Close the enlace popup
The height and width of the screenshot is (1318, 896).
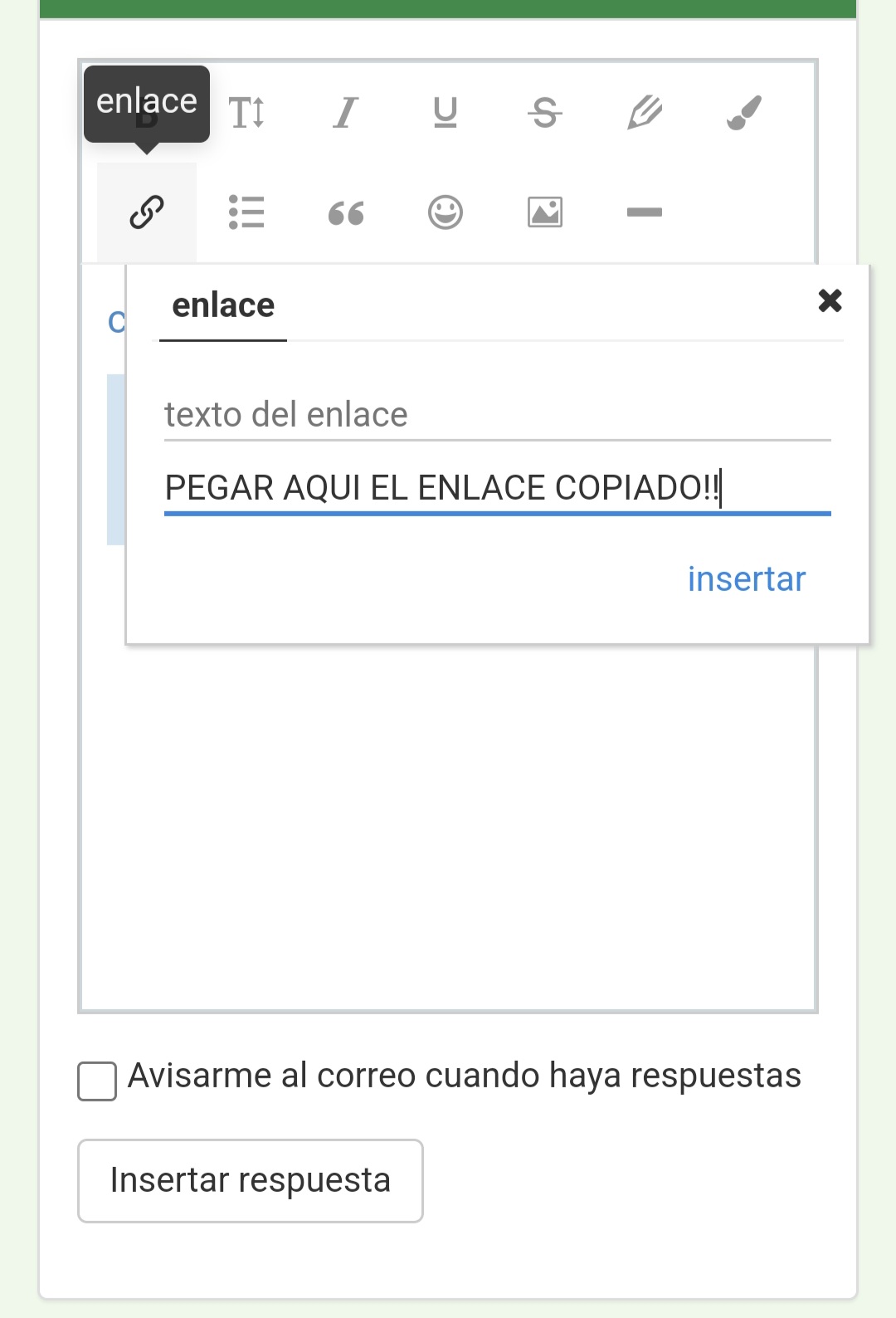tap(830, 300)
